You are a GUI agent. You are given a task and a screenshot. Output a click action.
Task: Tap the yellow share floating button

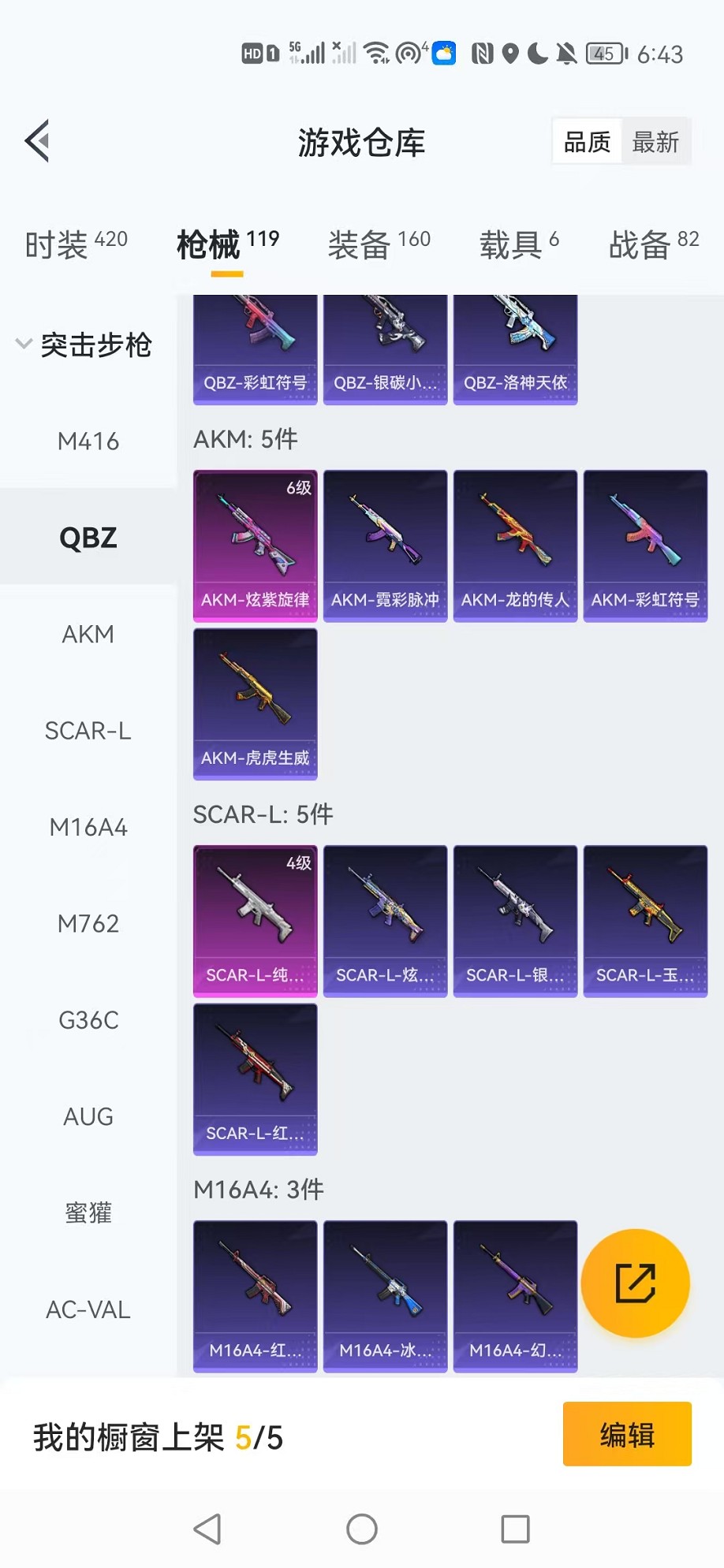[635, 1283]
